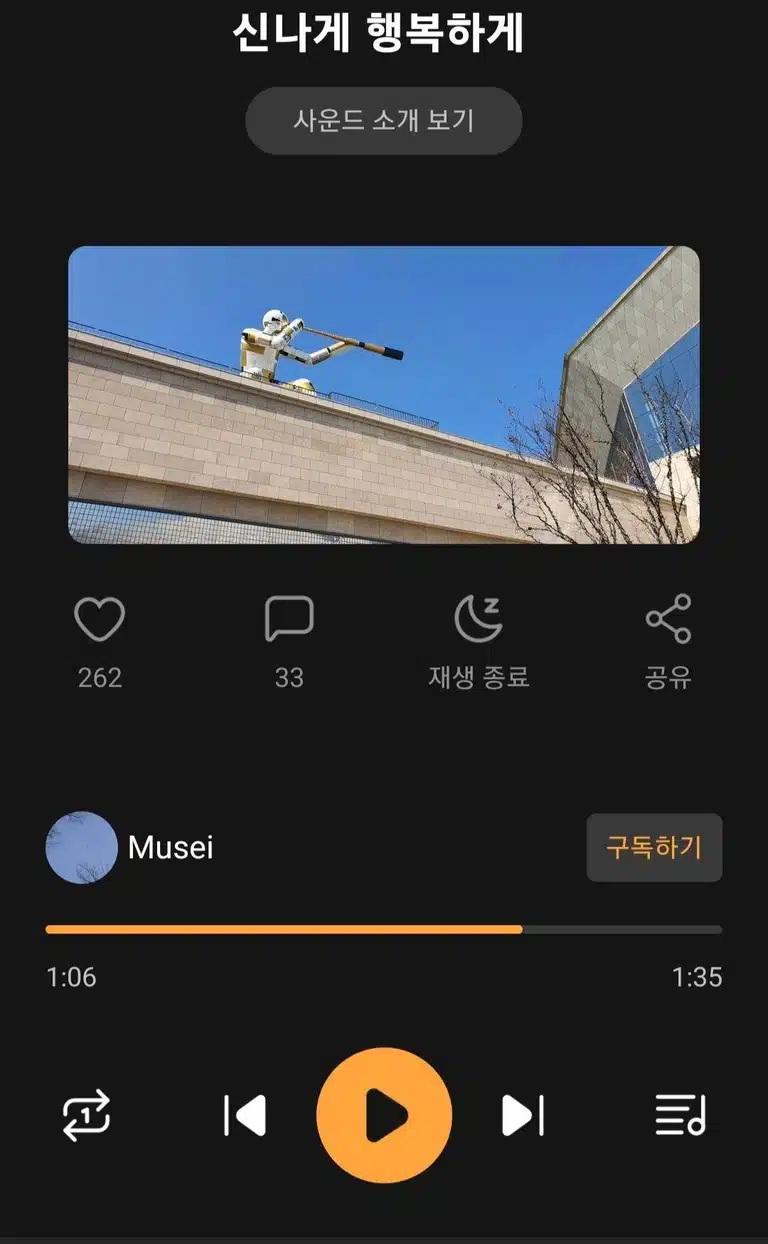Open the 사운드 소개 보기 button
Viewport: 768px width, 1244px height.
(384, 121)
